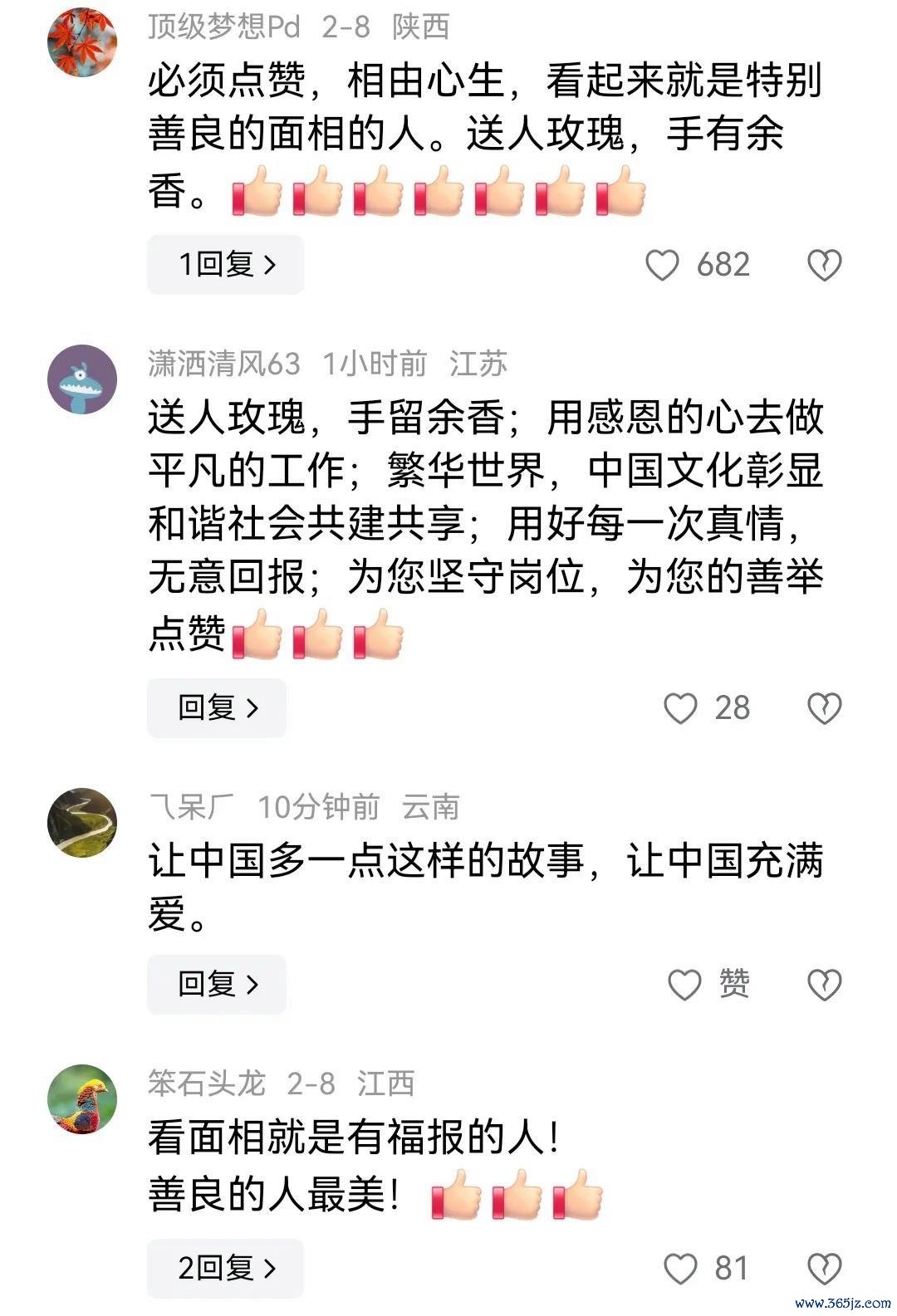Open 顶级梦想Pd's profile avatar

(x=82, y=42)
